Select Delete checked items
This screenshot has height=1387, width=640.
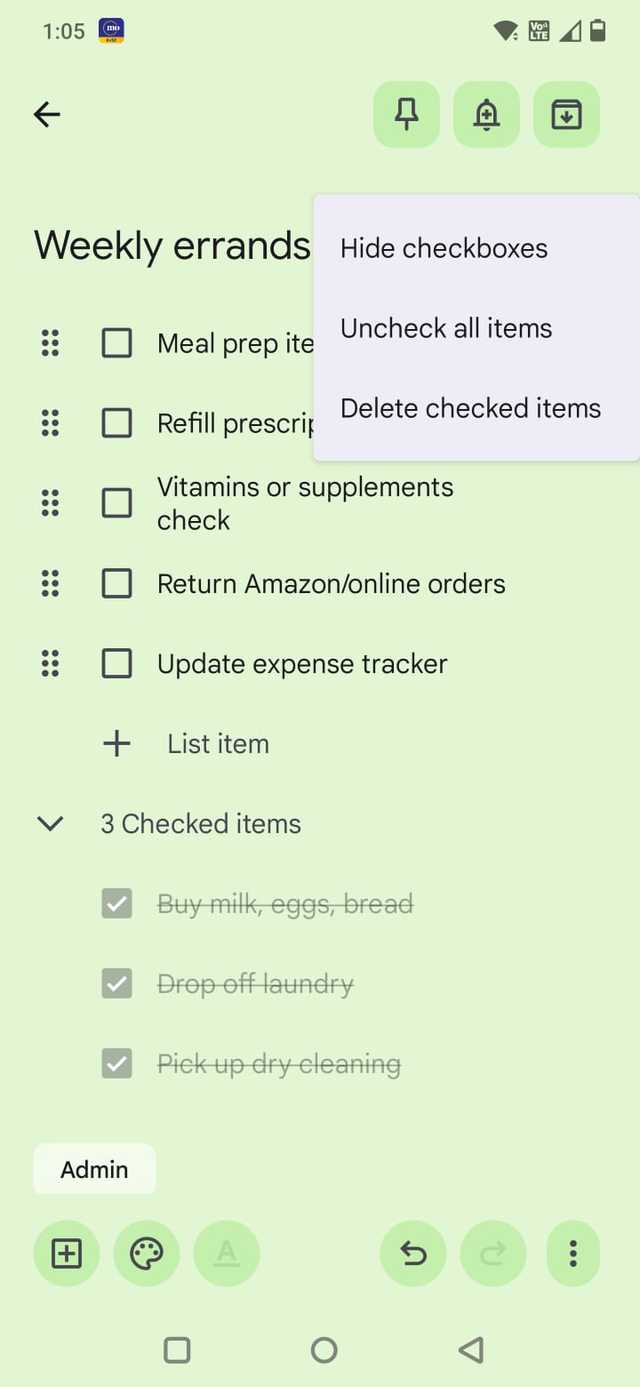click(470, 408)
